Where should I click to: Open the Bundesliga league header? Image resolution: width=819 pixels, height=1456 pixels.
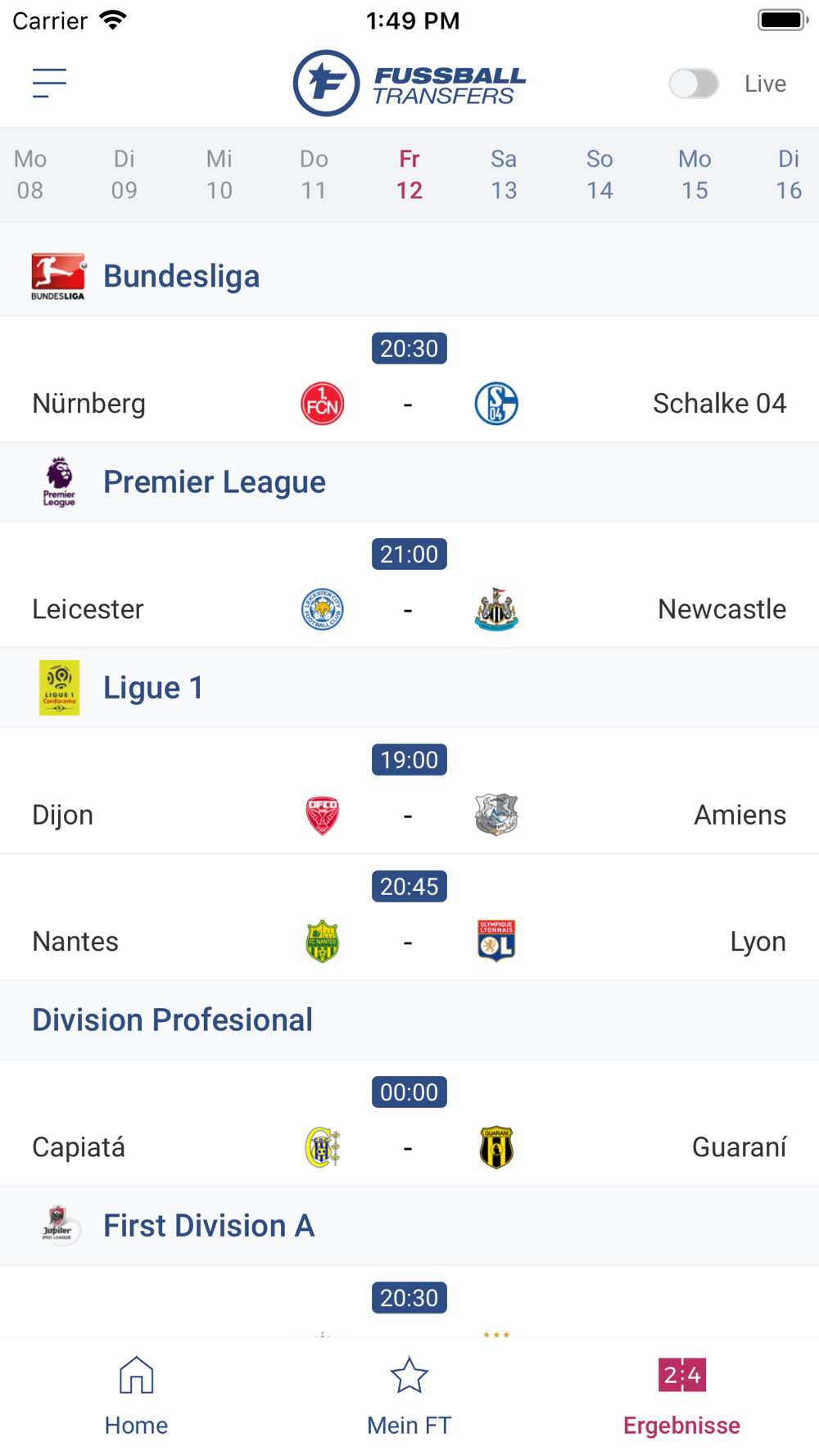point(409,276)
